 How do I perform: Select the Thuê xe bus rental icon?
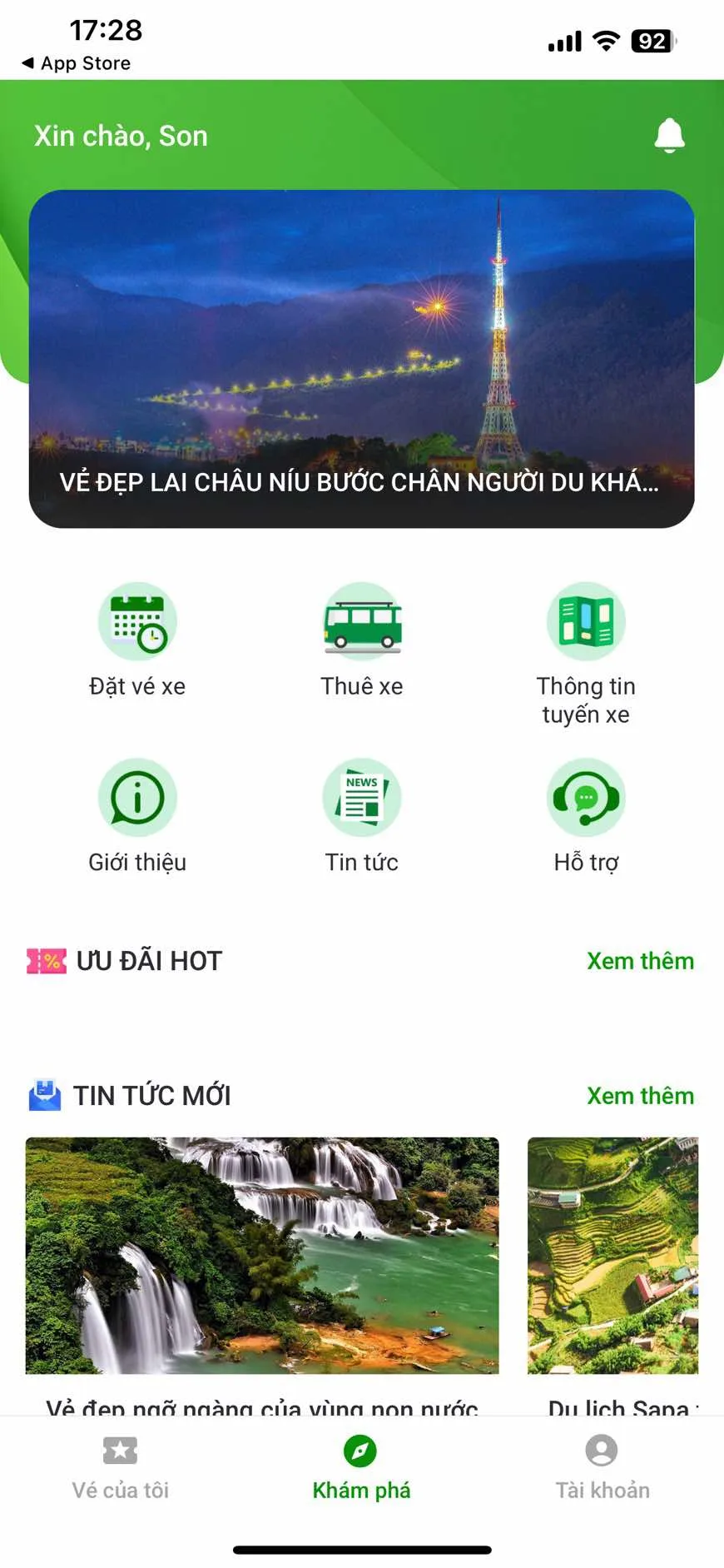(362, 620)
